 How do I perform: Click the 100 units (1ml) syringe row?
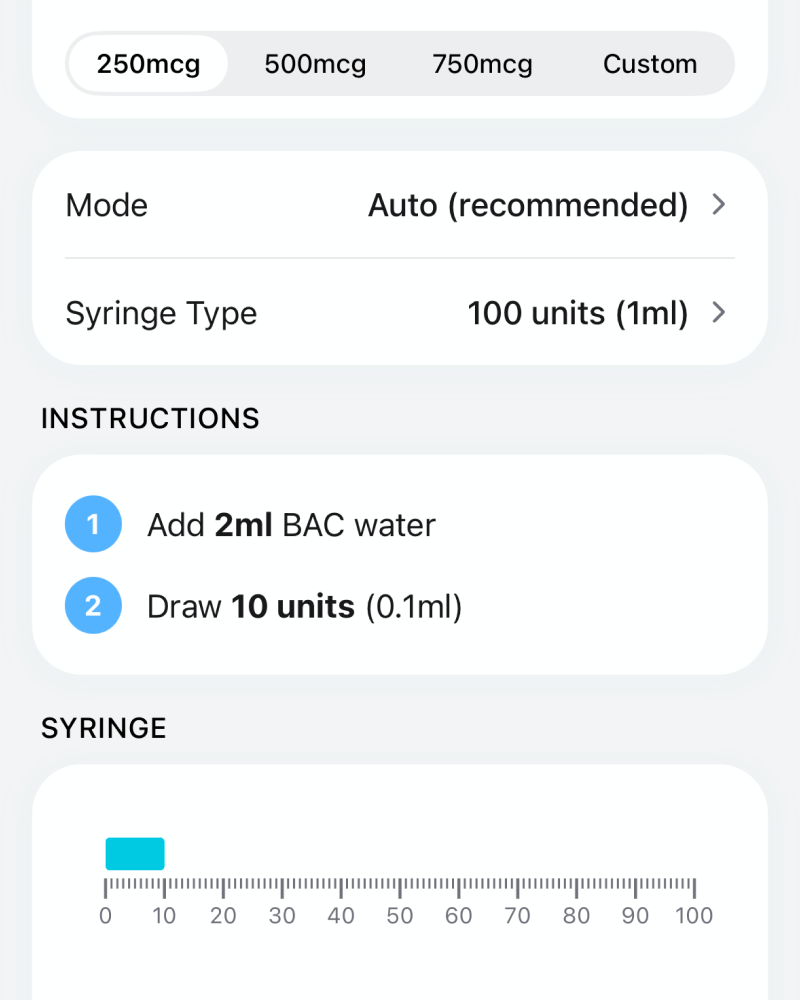(x=578, y=313)
